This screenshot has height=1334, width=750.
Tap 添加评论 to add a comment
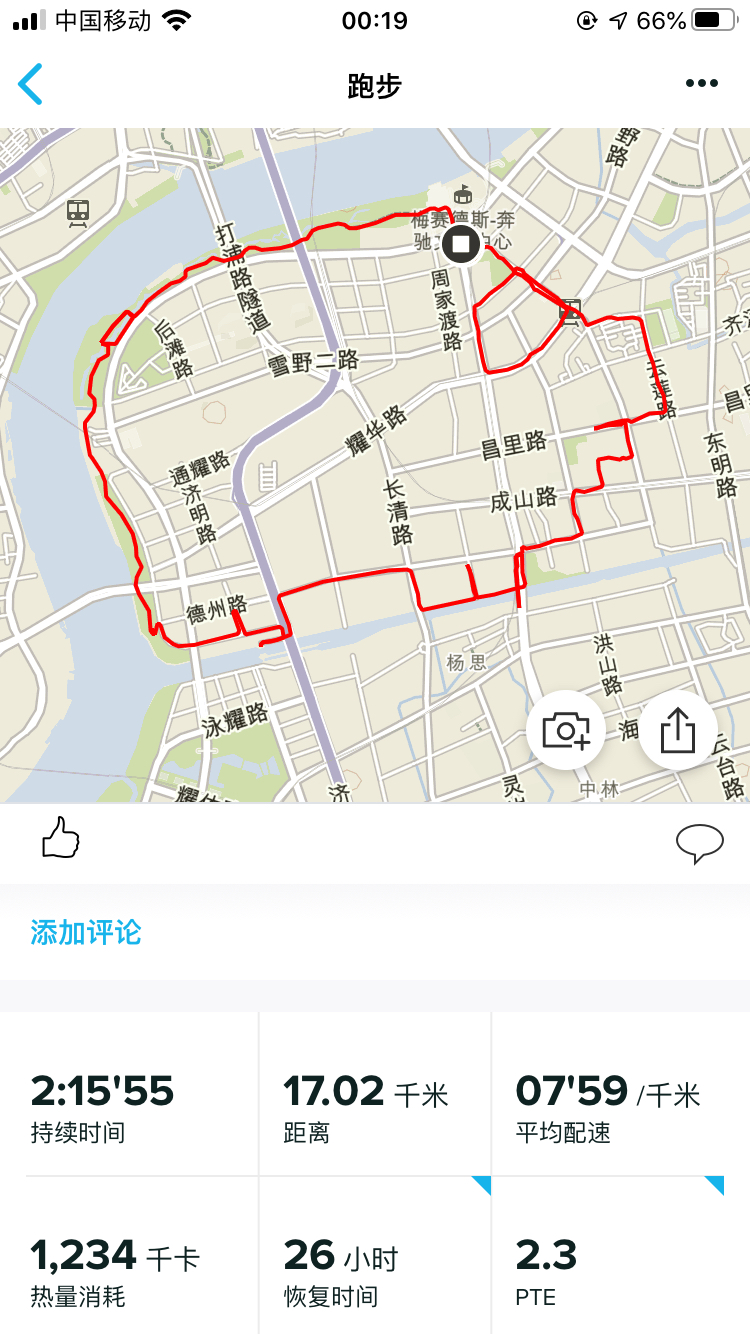point(86,932)
